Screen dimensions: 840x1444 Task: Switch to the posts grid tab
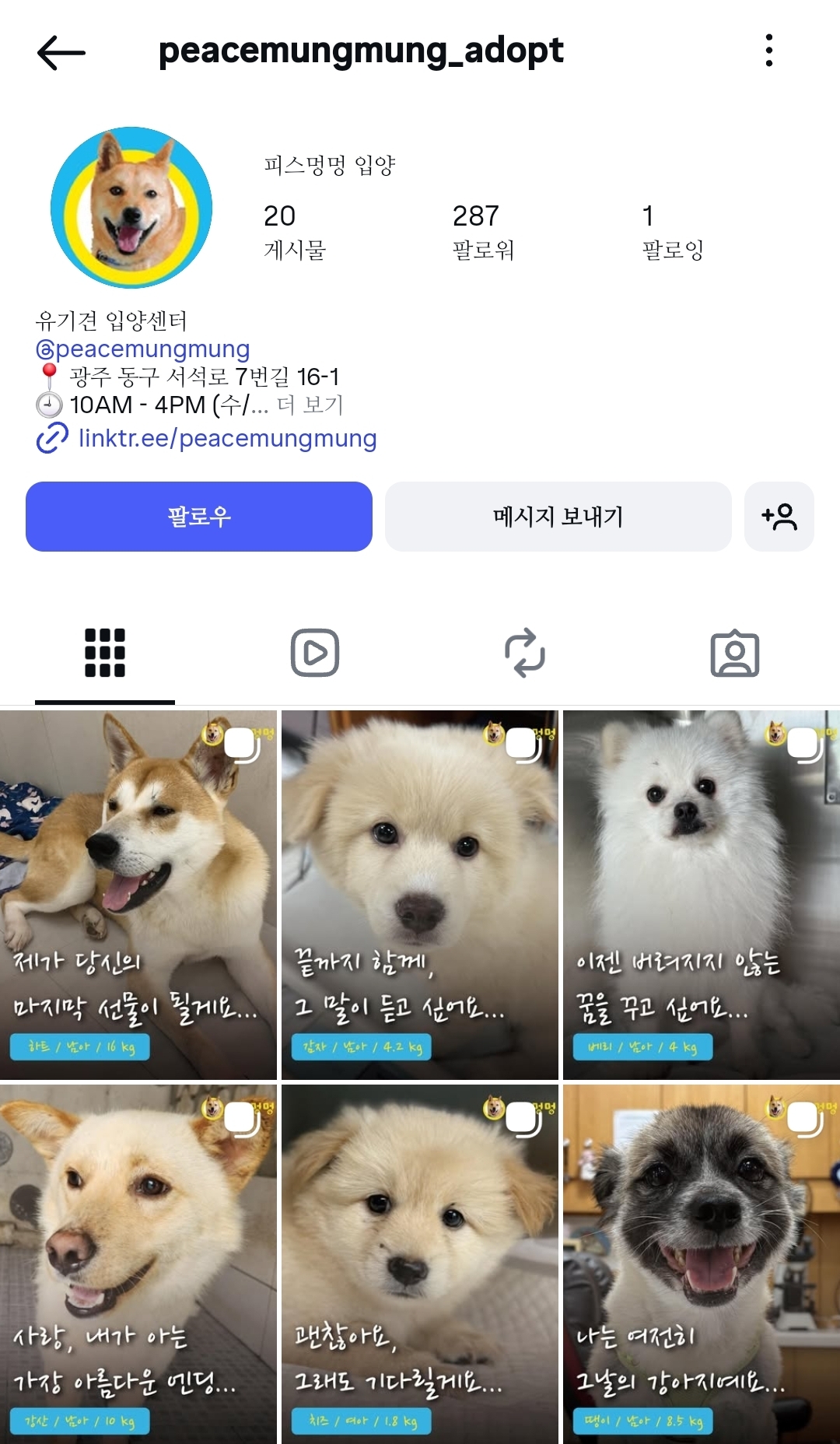tap(105, 653)
